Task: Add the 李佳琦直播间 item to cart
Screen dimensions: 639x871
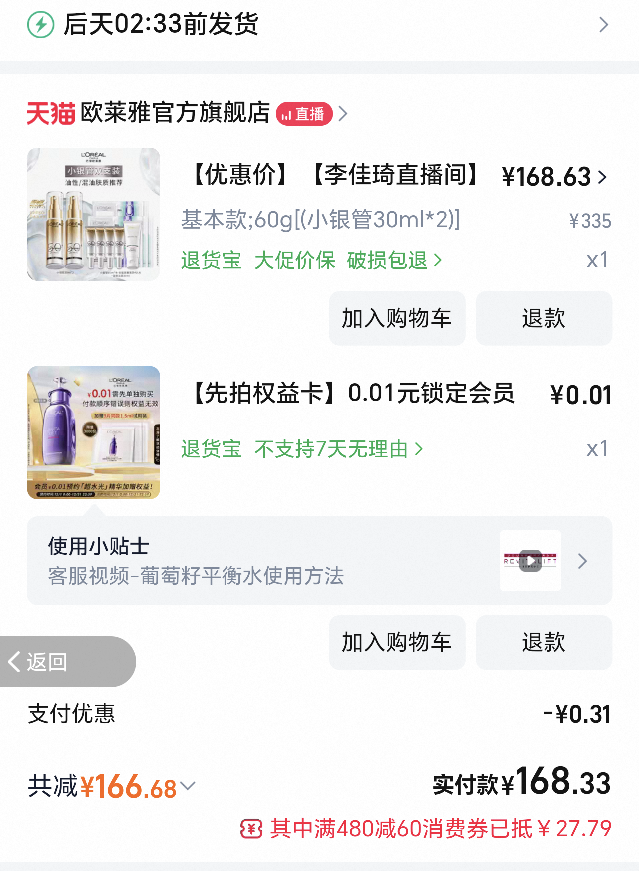Action: 397,319
